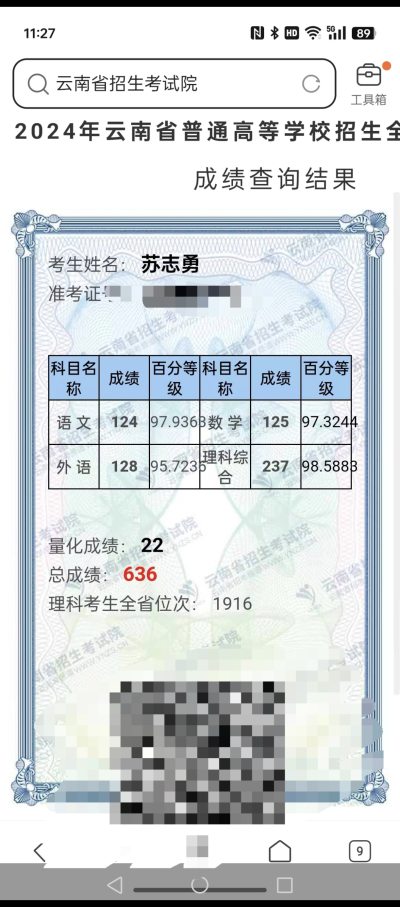The width and height of the screenshot is (400, 907).
Task: Open the browser home page
Action: tap(280, 851)
